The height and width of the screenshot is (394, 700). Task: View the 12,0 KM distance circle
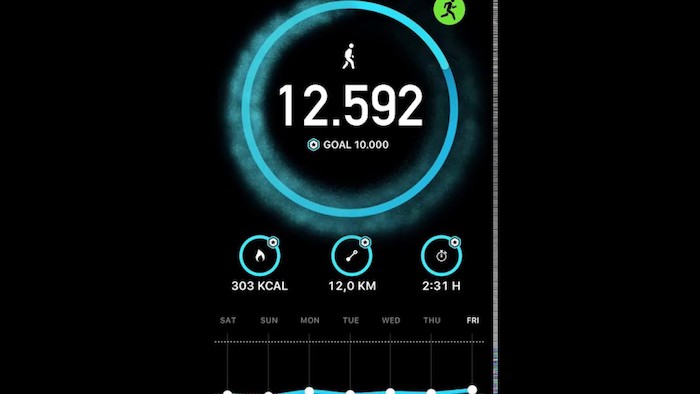tap(352, 256)
